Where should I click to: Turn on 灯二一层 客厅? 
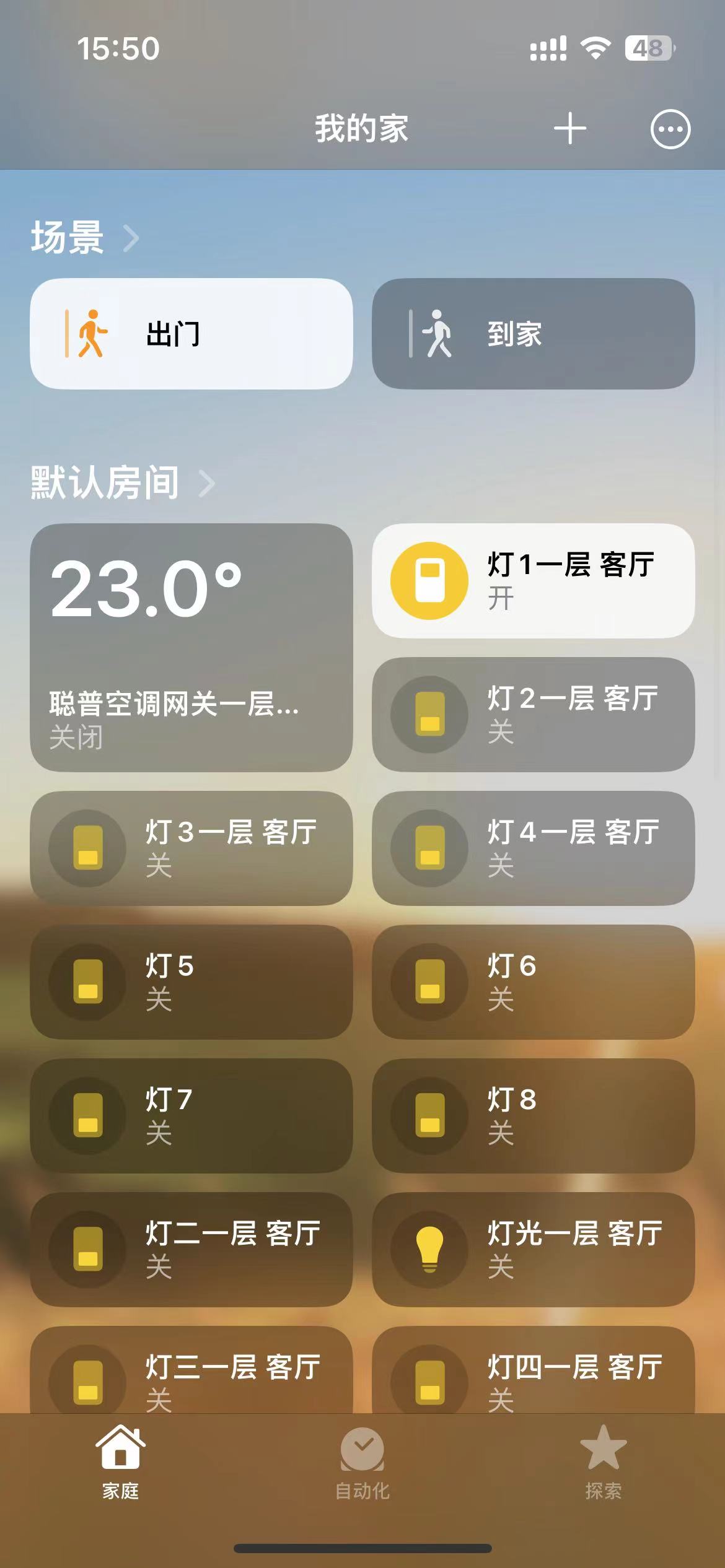87,1250
